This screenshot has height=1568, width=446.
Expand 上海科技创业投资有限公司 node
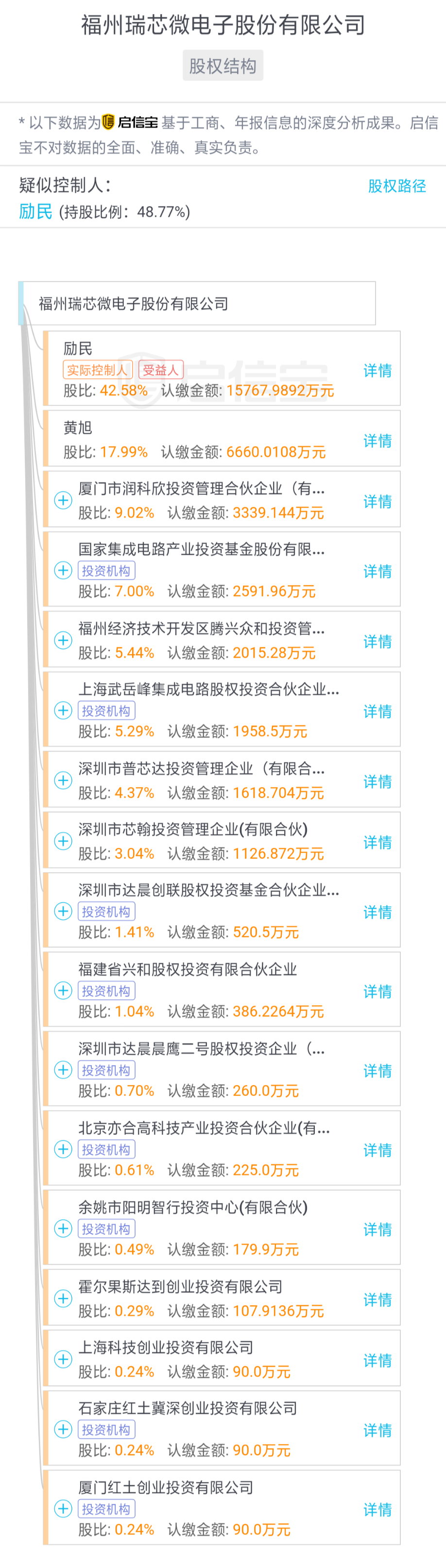coord(63,1359)
